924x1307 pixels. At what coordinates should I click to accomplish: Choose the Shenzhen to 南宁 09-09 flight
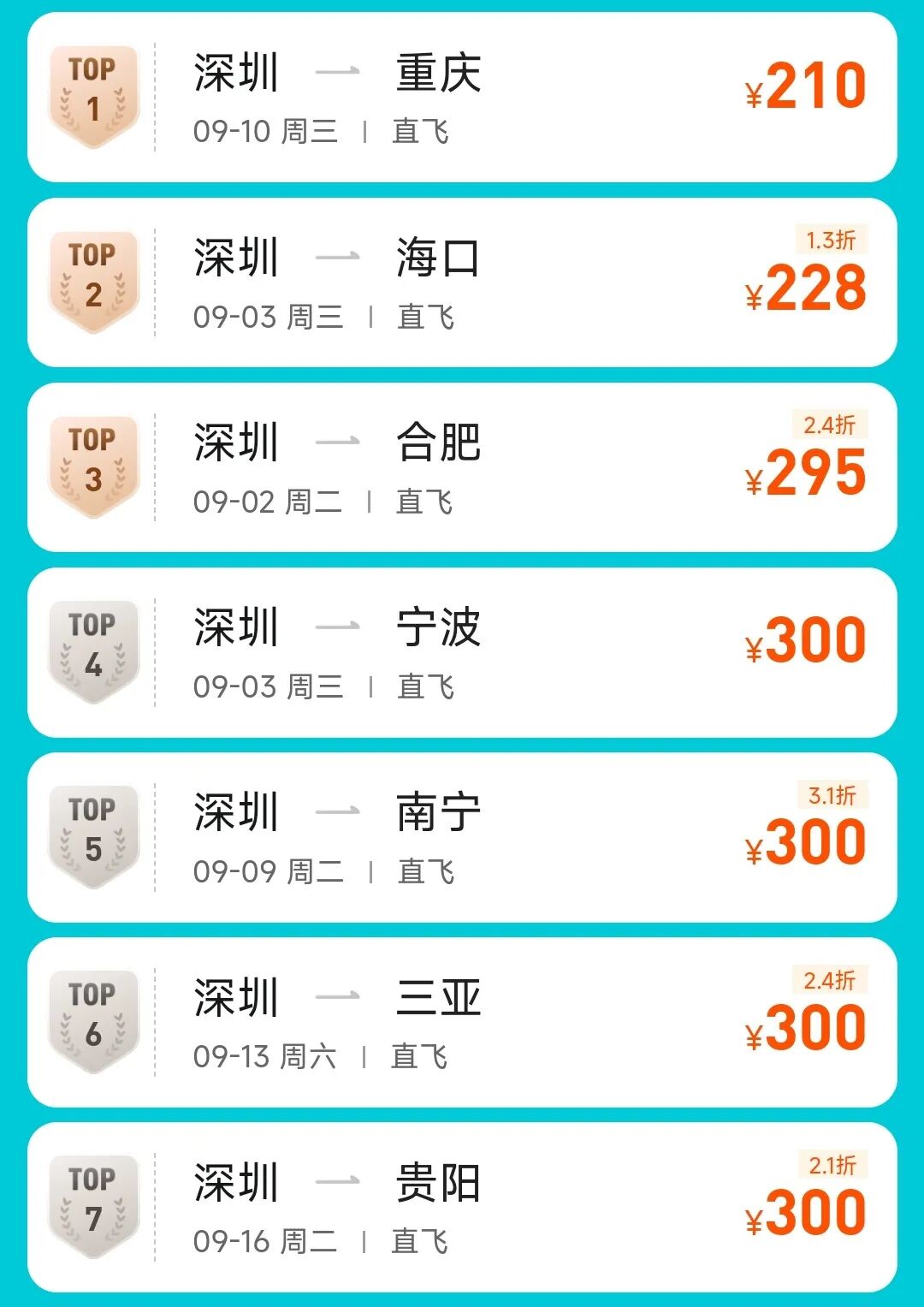pyautogui.click(x=462, y=837)
